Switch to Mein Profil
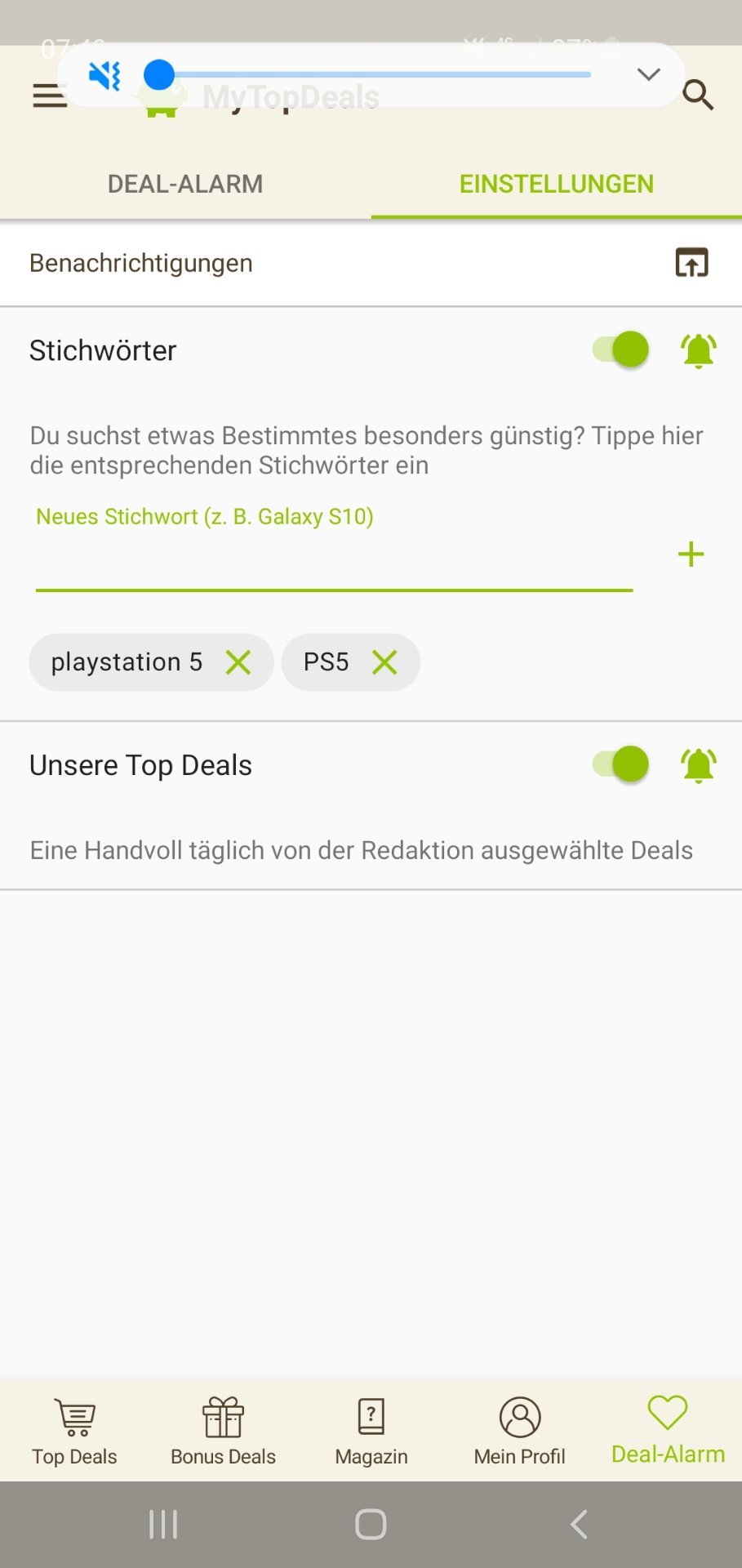Image resolution: width=742 pixels, height=1568 pixels. pyautogui.click(x=520, y=1431)
